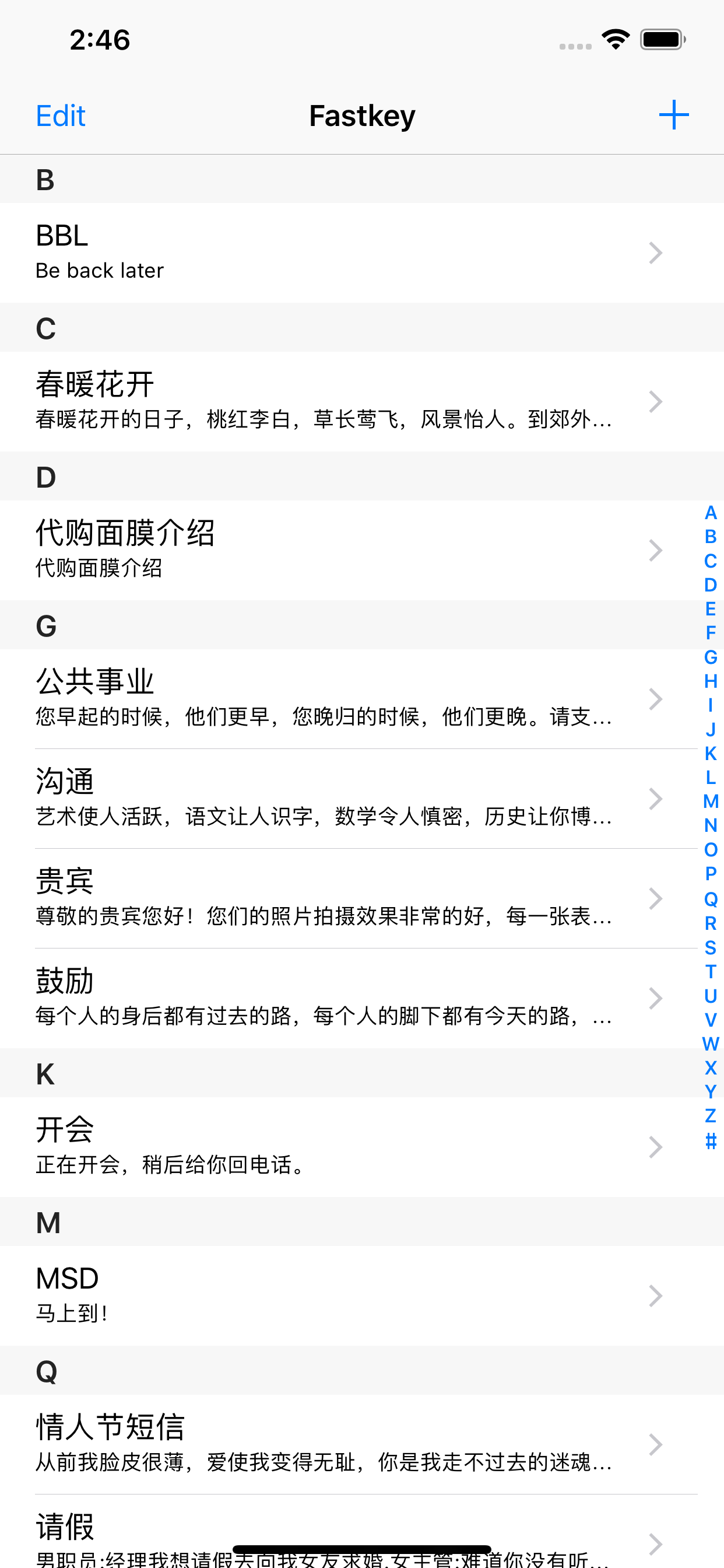
Task: Tap the plus icon to add new phrase
Action: point(673,114)
